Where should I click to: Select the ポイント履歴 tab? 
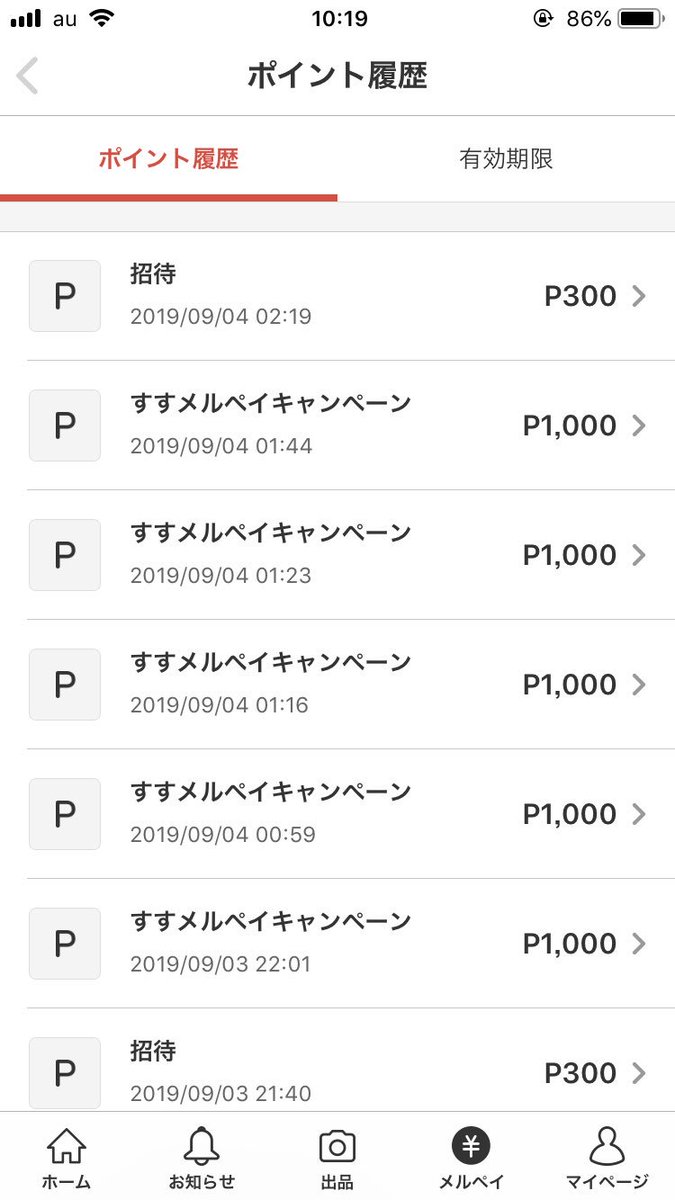[168, 159]
